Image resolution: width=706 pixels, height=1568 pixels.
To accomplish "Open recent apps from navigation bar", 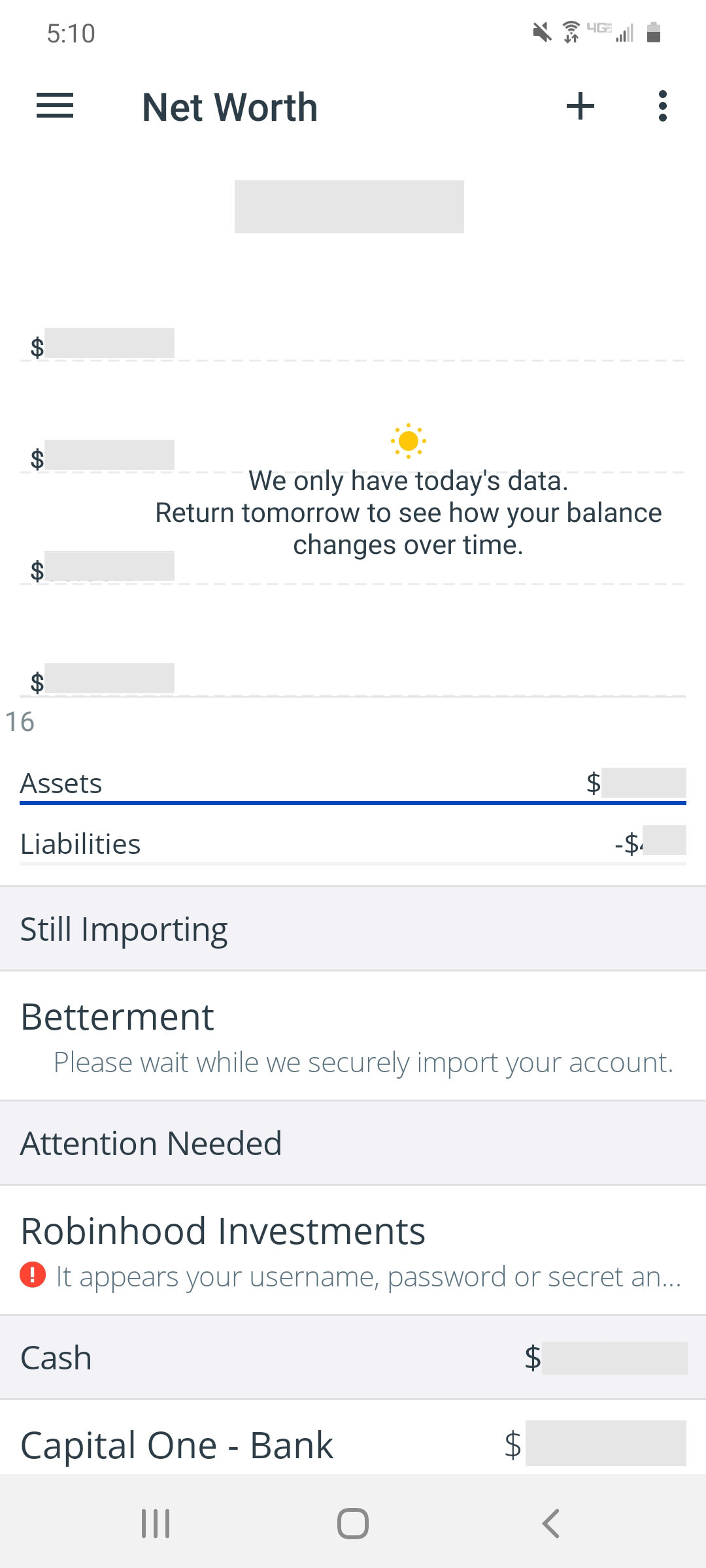I will (156, 1524).
